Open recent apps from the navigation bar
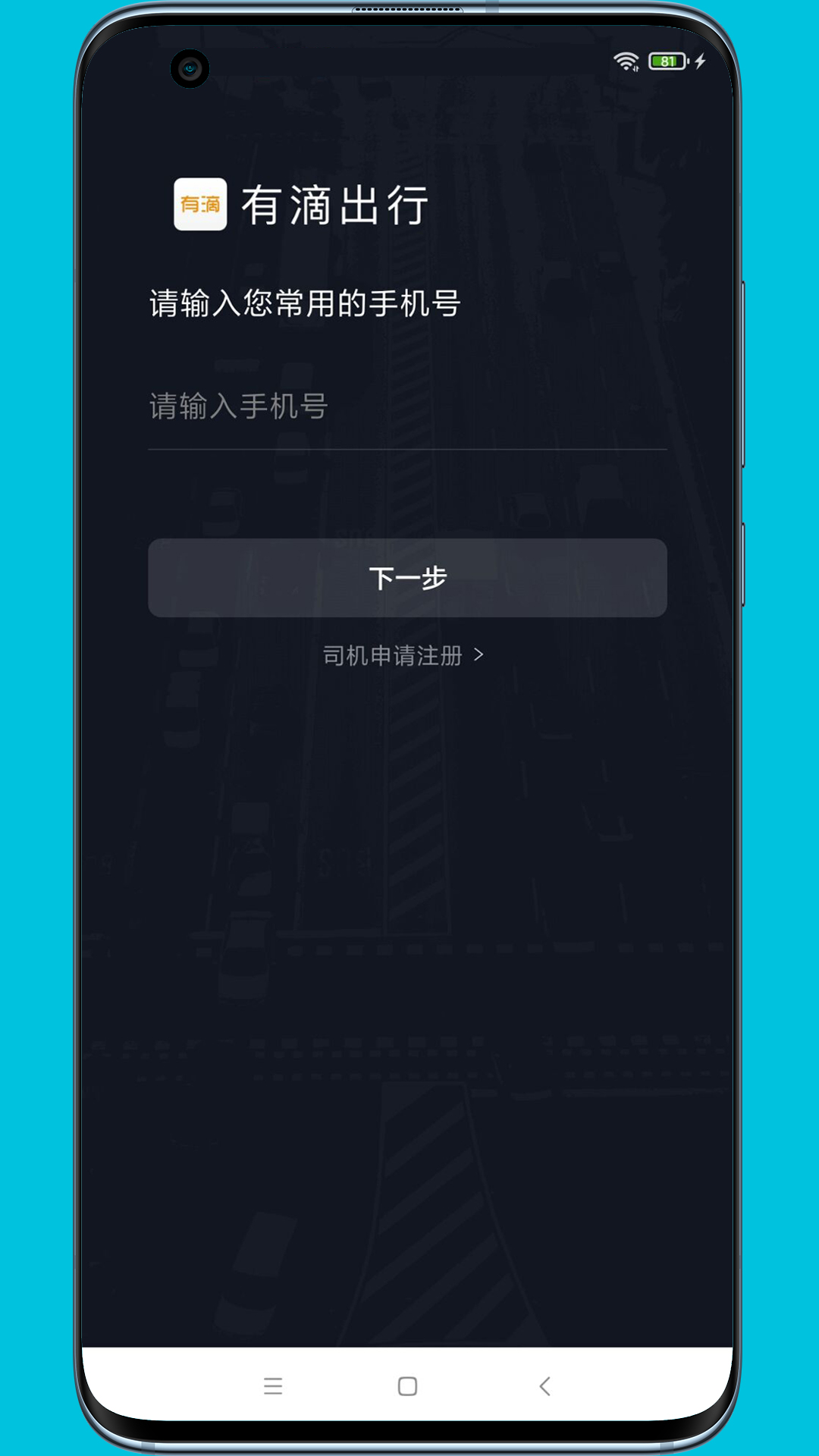 pyautogui.click(x=273, y=1386)
